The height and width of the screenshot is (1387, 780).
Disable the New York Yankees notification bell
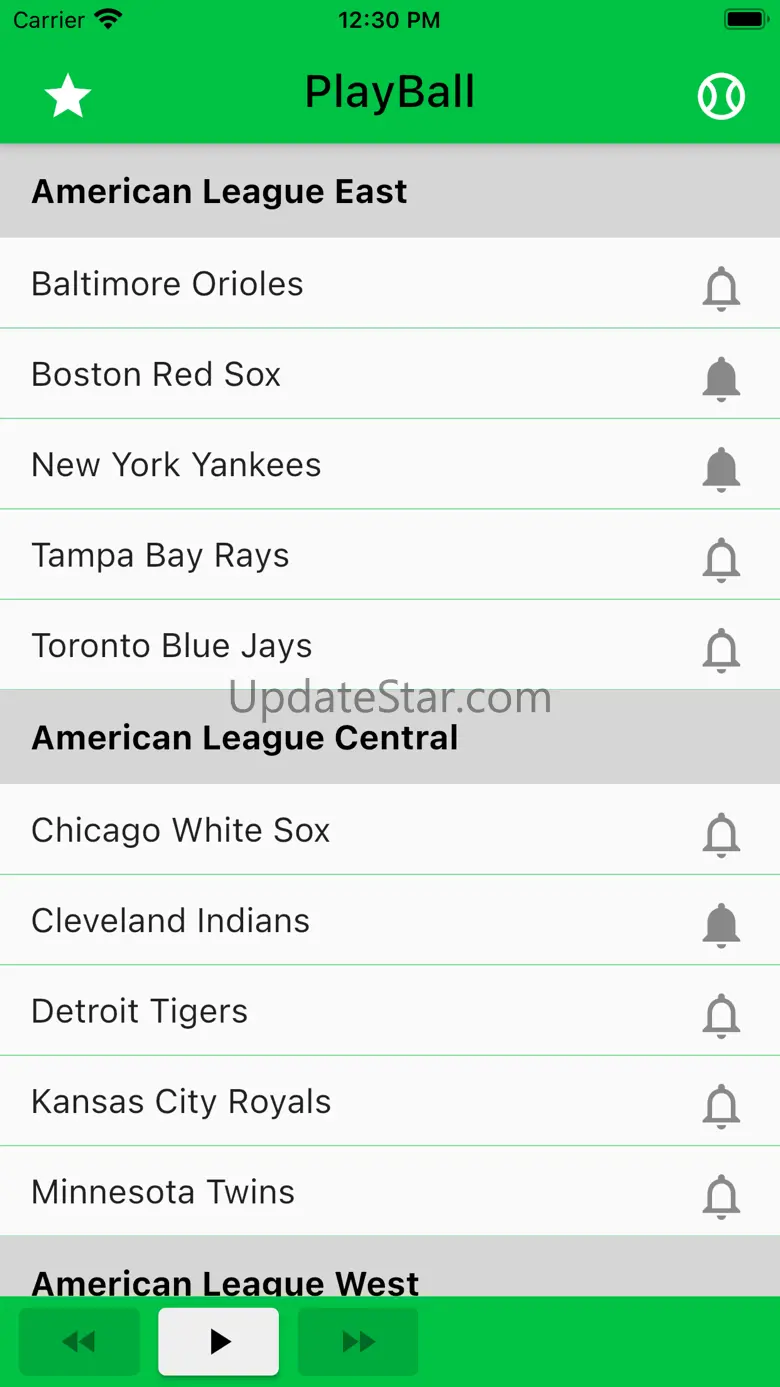[x=721, y=469]
